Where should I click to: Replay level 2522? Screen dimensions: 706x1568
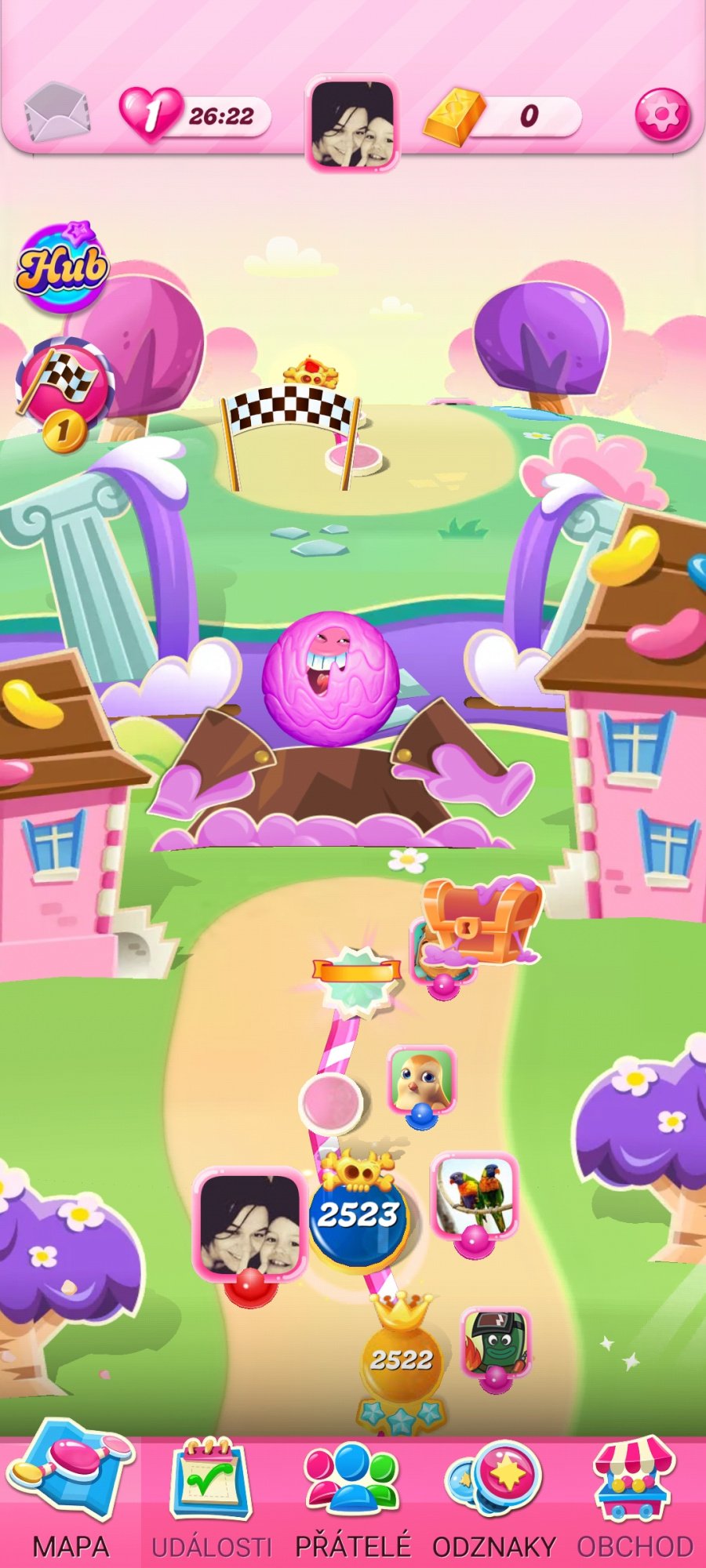402,1359
